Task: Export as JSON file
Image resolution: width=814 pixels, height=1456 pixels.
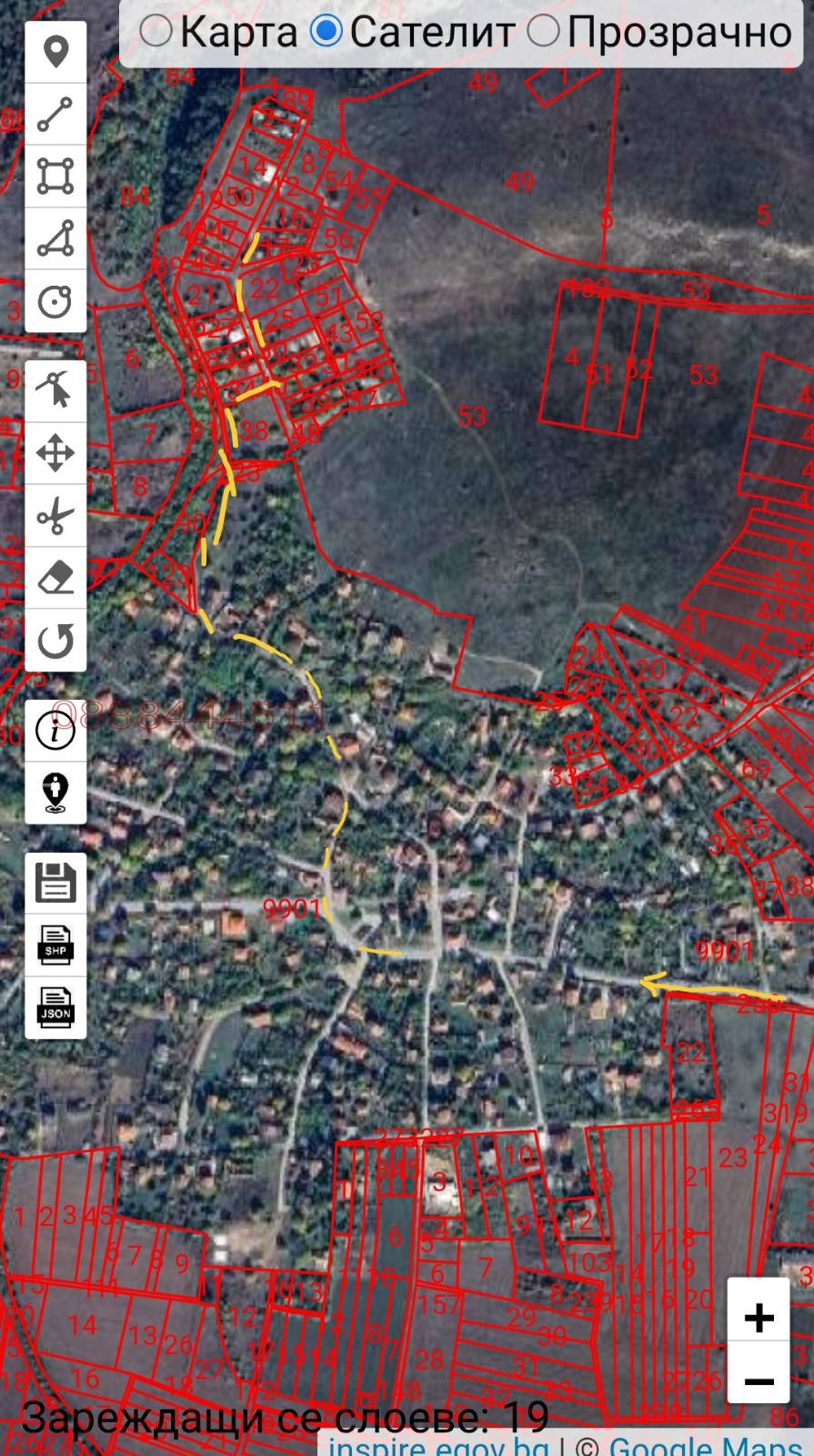Action: point(55,1007)
